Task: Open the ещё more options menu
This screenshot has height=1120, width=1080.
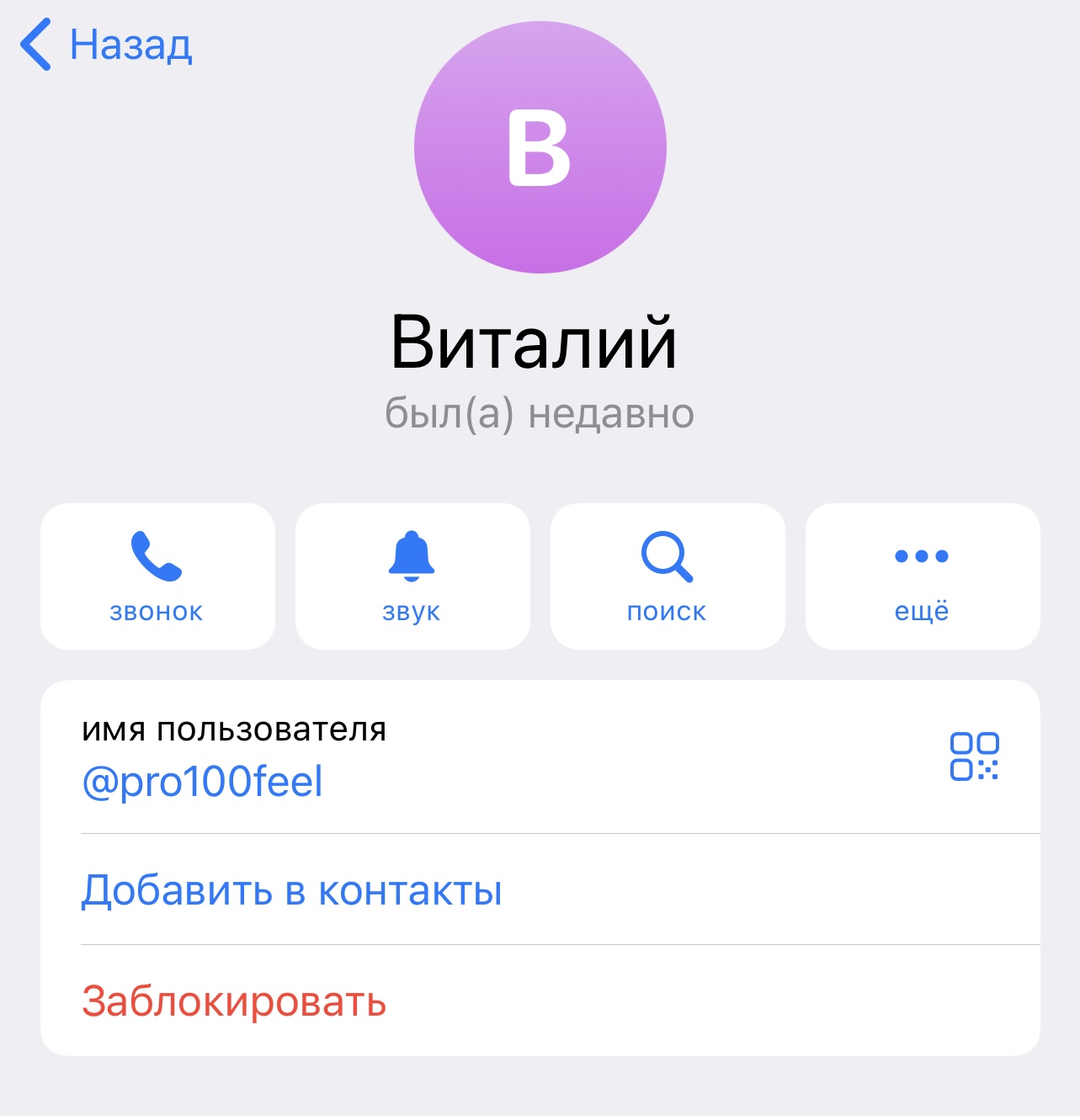Action: pyautogui.click(x=923, y=576)
